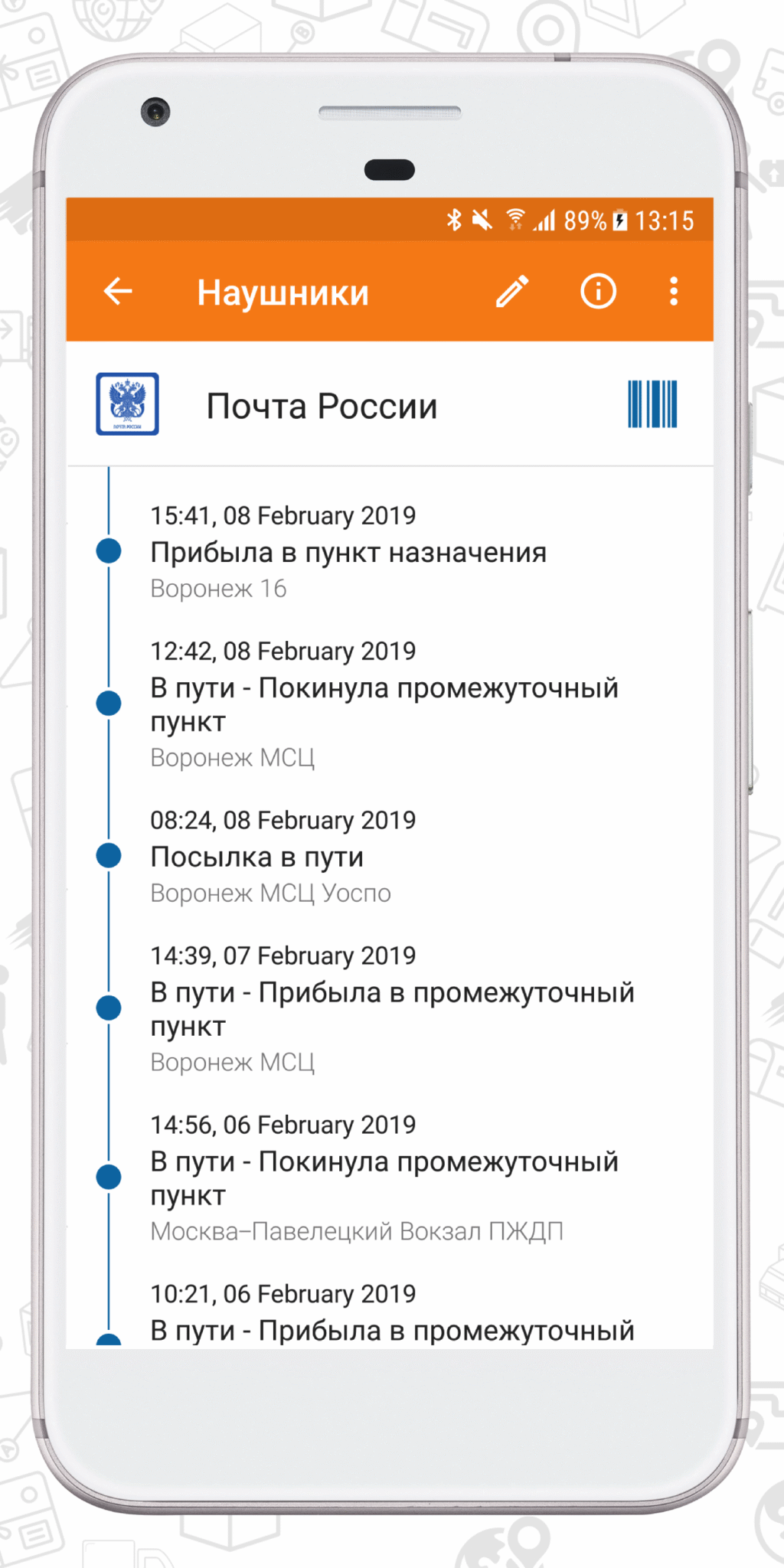Select the 10:21, 06 February 2019 event
This screenshot has height=1568, width=784.
[283, 1294]
